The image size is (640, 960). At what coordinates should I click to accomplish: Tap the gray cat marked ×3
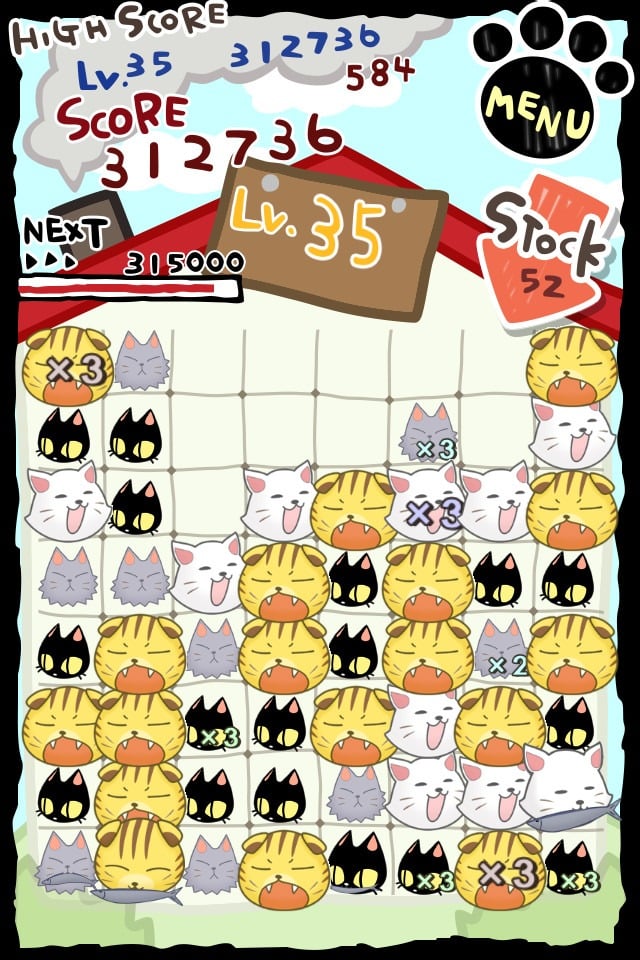[429, 432]
